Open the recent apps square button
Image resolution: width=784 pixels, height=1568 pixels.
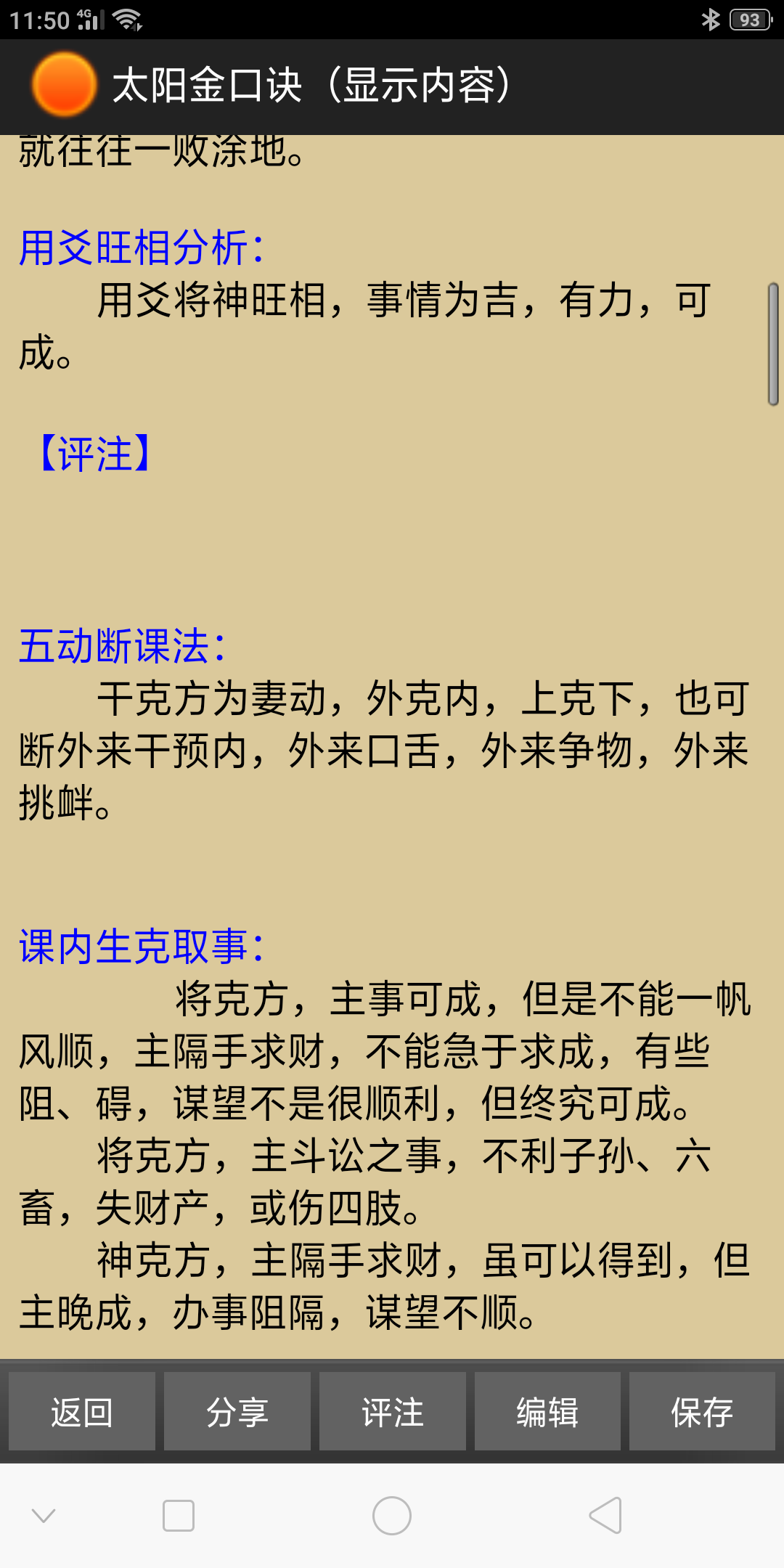coord(179,1515)
